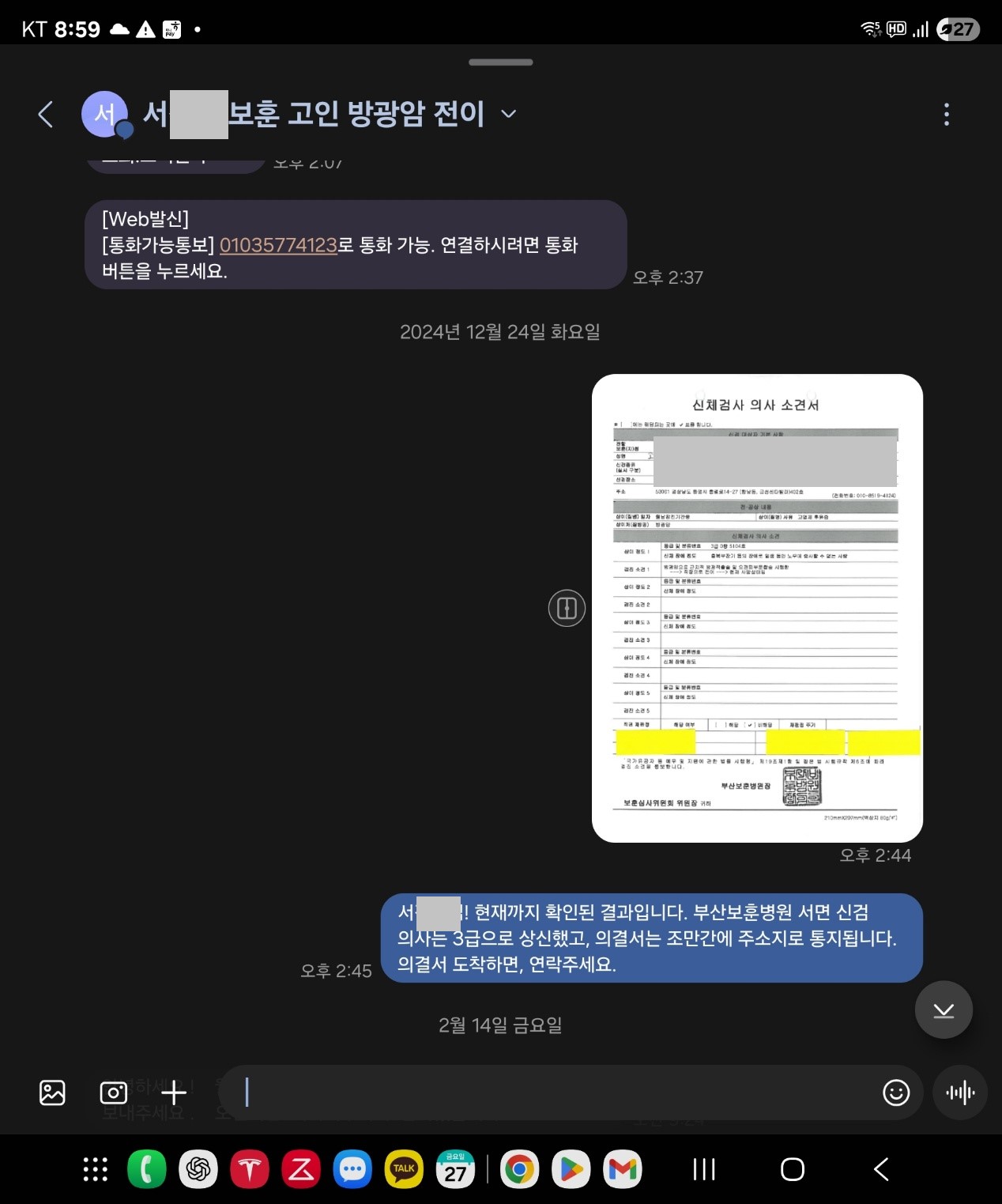Open the three-dot overflow menu
The width and height of the screenshot is (1002, 1204).
click(946, 115)
